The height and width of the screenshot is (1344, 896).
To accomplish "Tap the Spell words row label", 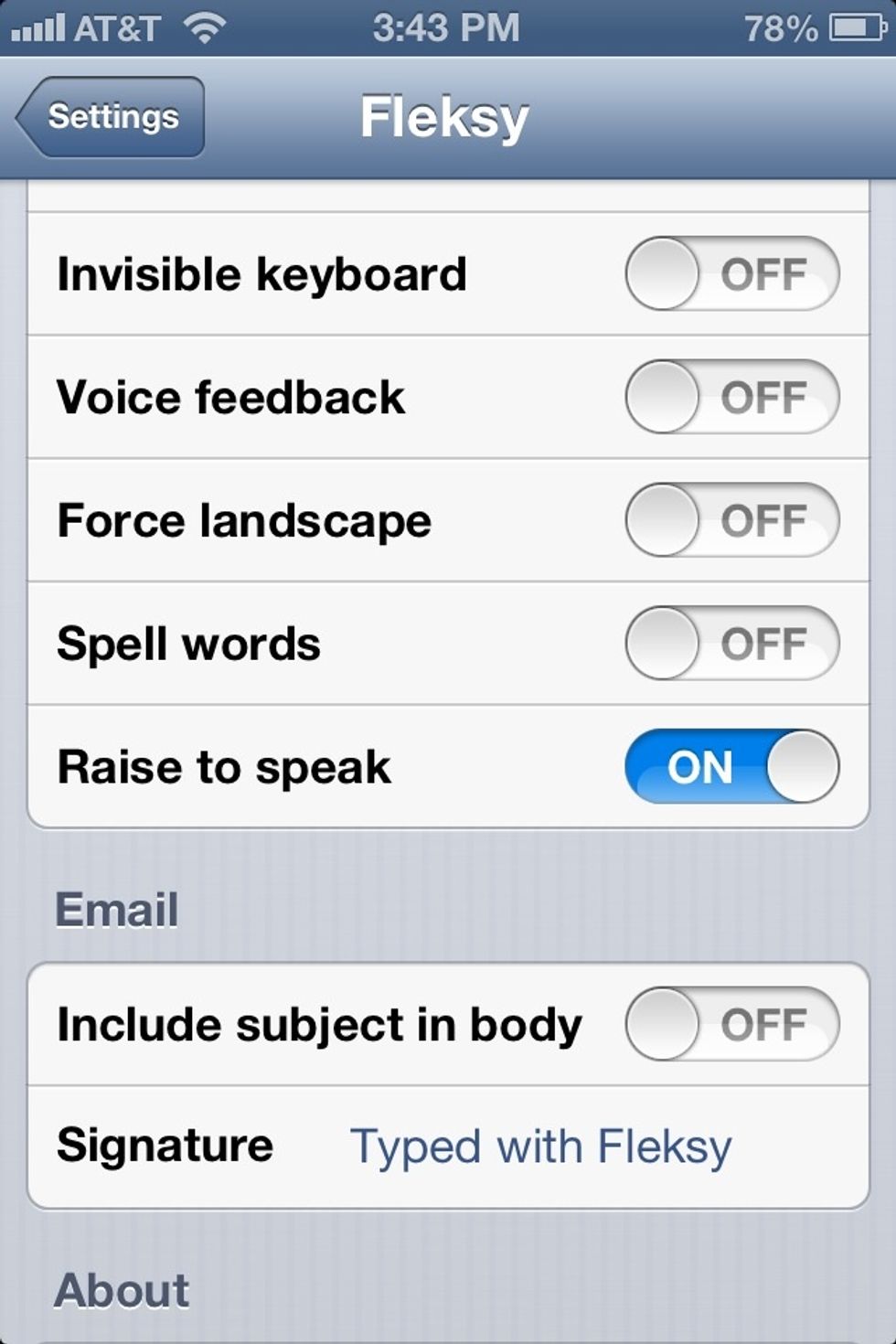I will pos(187,643).
